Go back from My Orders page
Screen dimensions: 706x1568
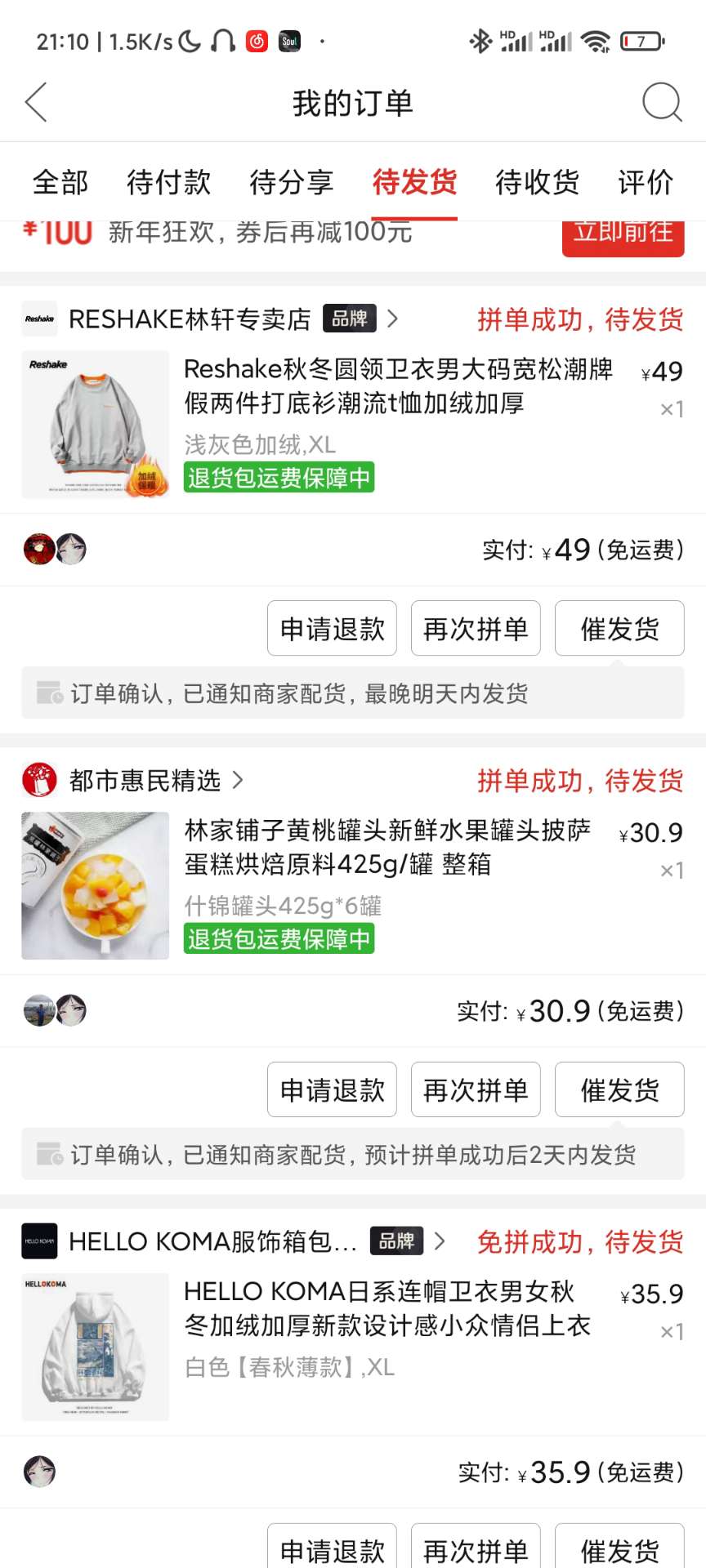pyautogui.click(x=37, y=103)
